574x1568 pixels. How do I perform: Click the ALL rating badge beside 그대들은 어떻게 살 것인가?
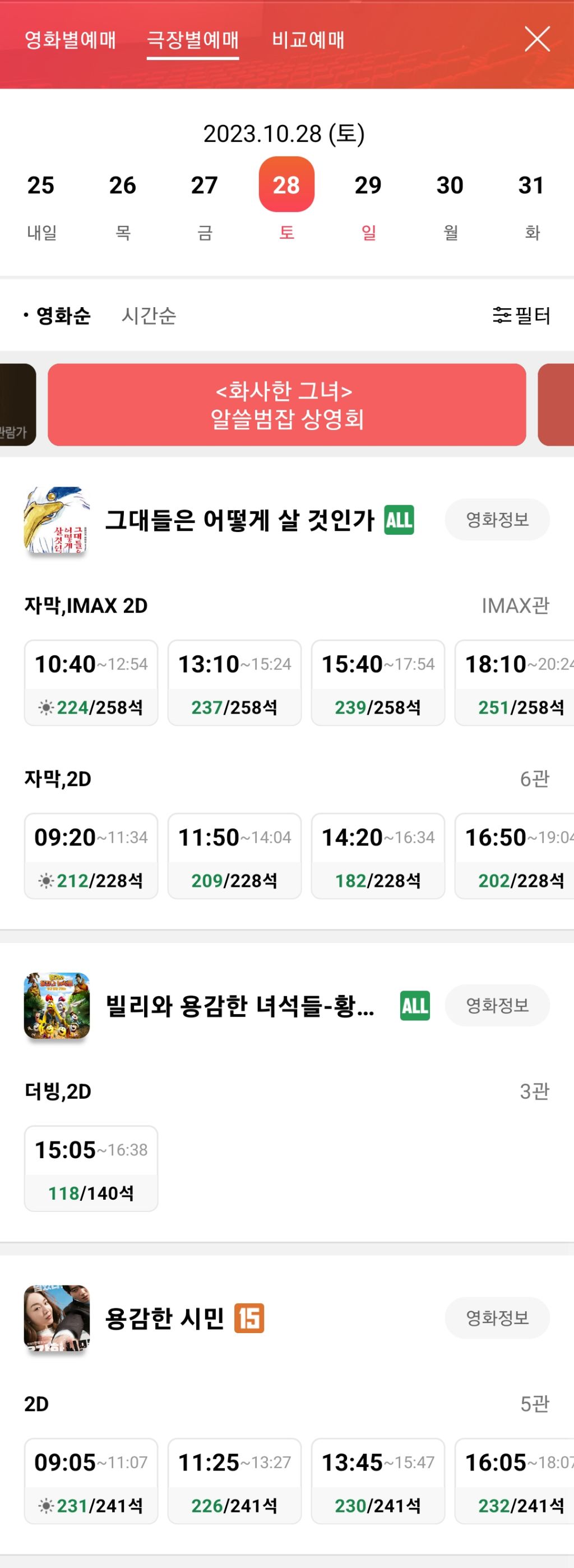pos(399,519)
